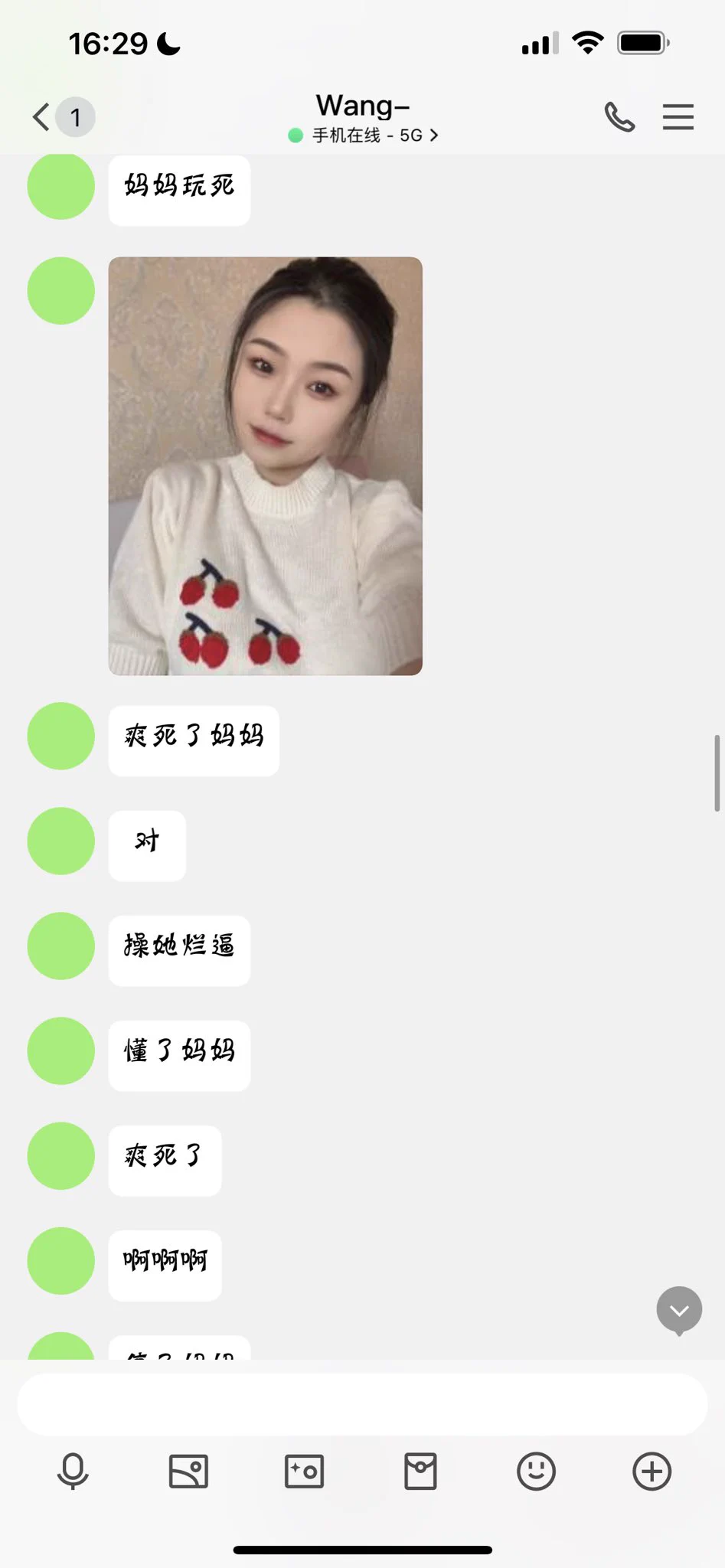Screen dimensions: 725x1568
Task: Start a voice call with Wang–
Action: 619,117
